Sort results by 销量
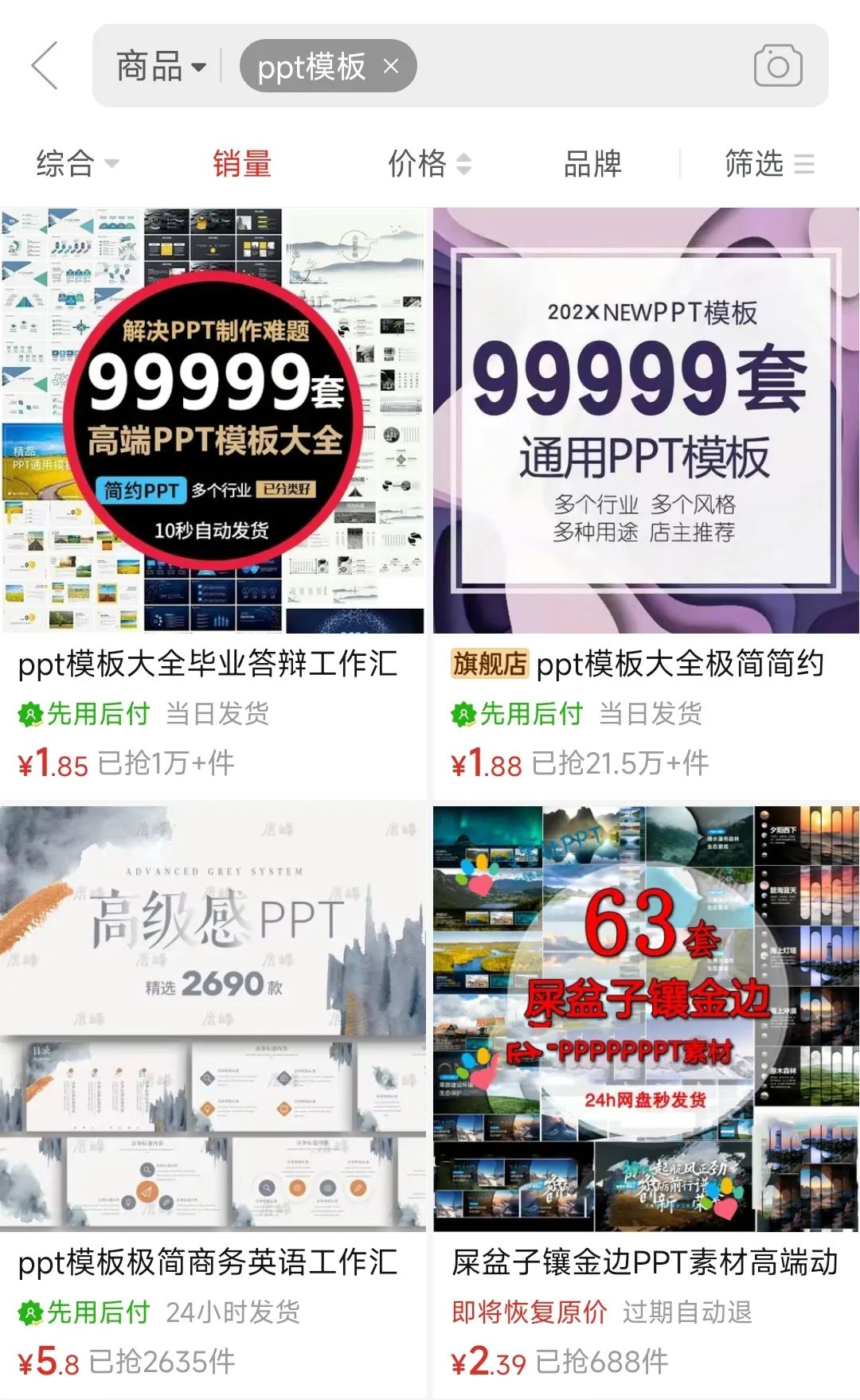 242,164
